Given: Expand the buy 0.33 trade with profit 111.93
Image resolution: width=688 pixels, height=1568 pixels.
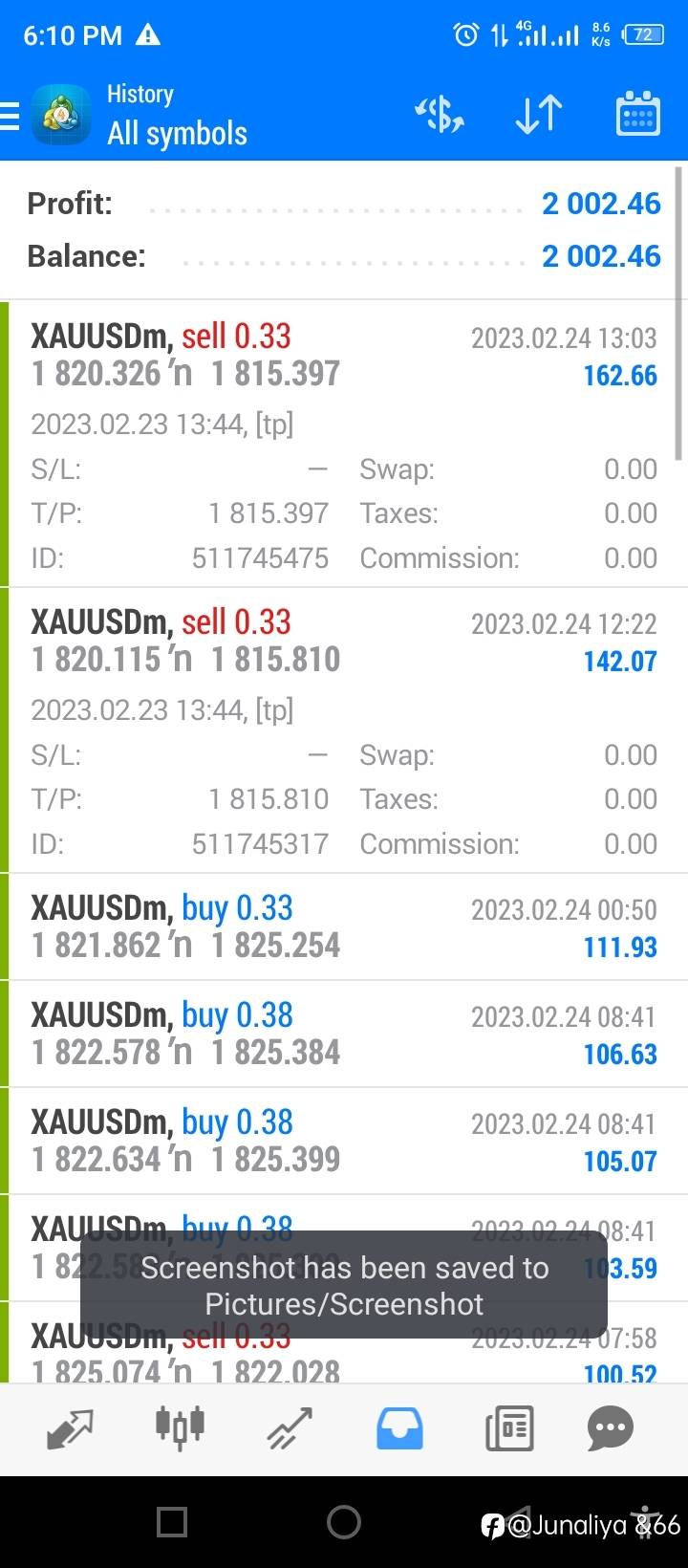Looking at the screenshot, I should (344, 926).
